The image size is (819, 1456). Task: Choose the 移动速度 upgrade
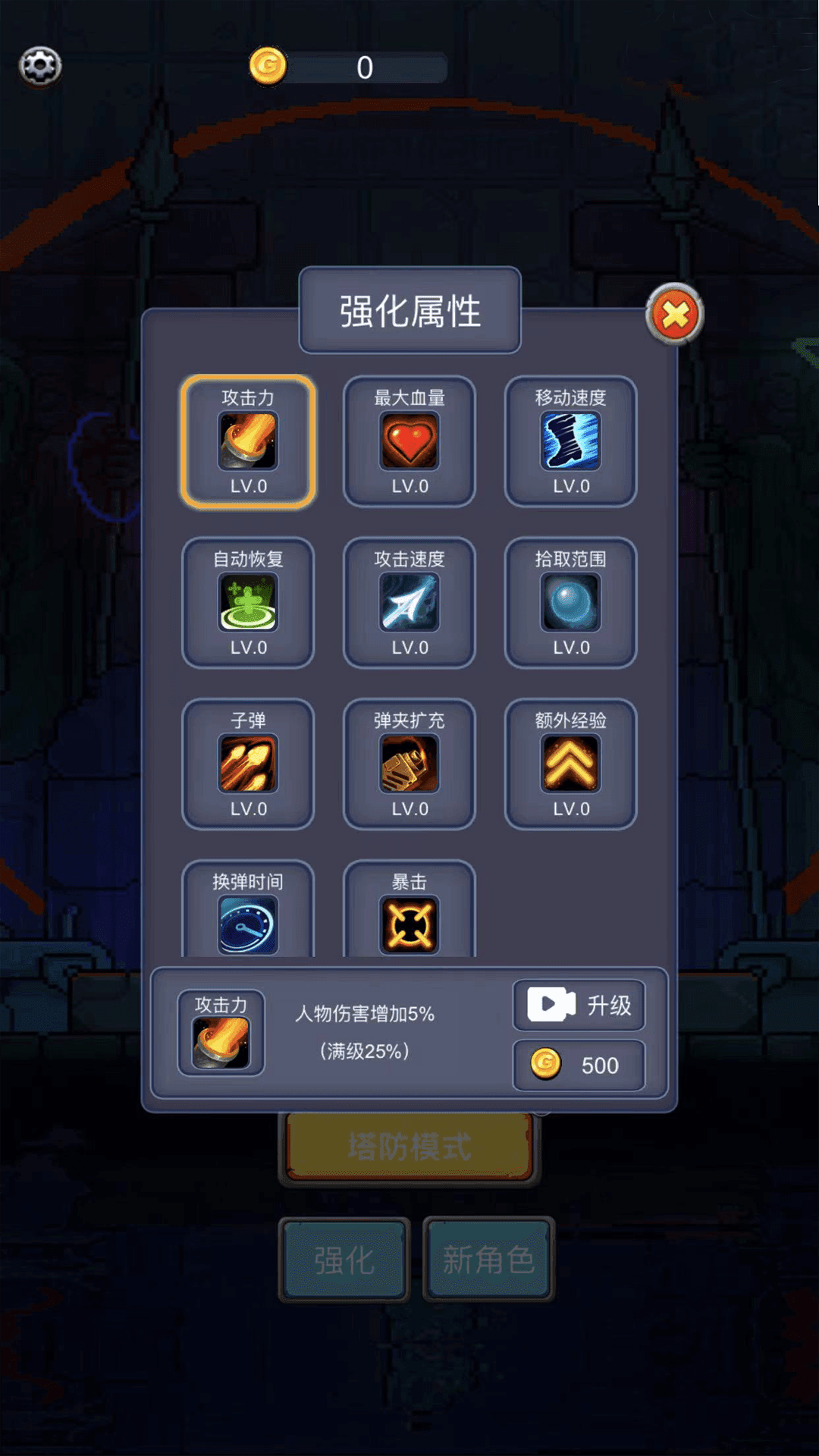(570, 441)
